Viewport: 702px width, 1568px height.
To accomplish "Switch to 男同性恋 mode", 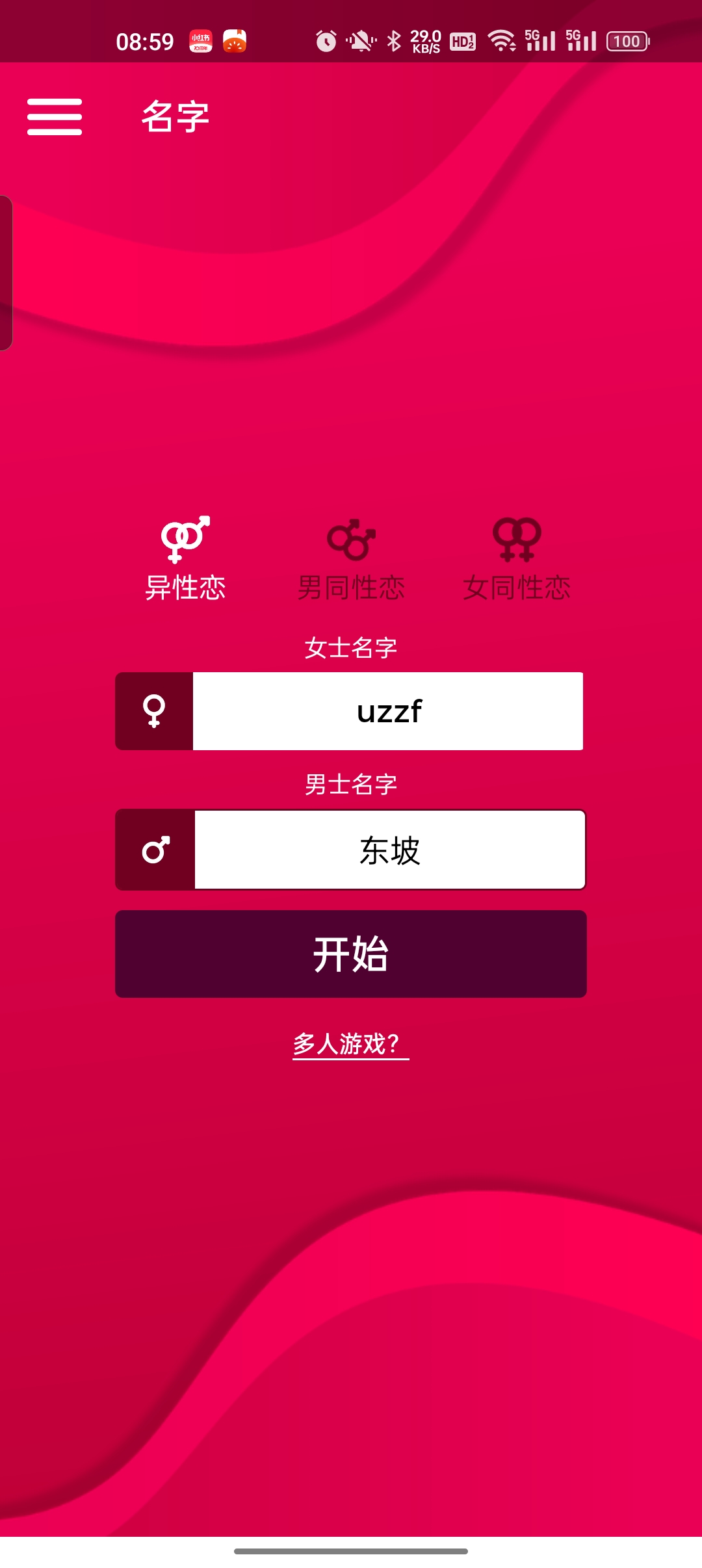I will (351, 559).
